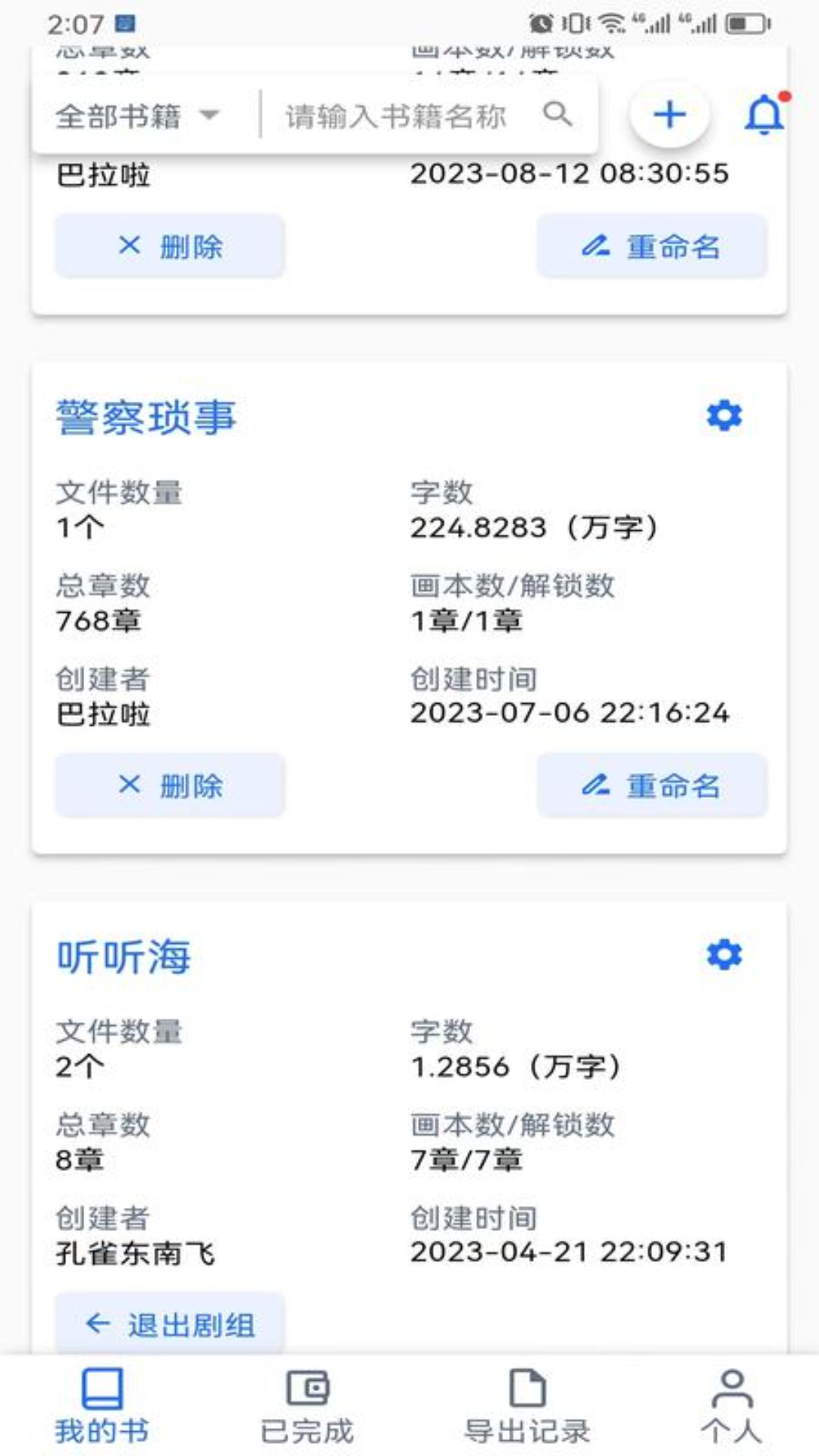The width and height of the screenshot is (819, 1456).
Task: Switch to the 已完成 tab
Action: click(x=307, y=1407)
